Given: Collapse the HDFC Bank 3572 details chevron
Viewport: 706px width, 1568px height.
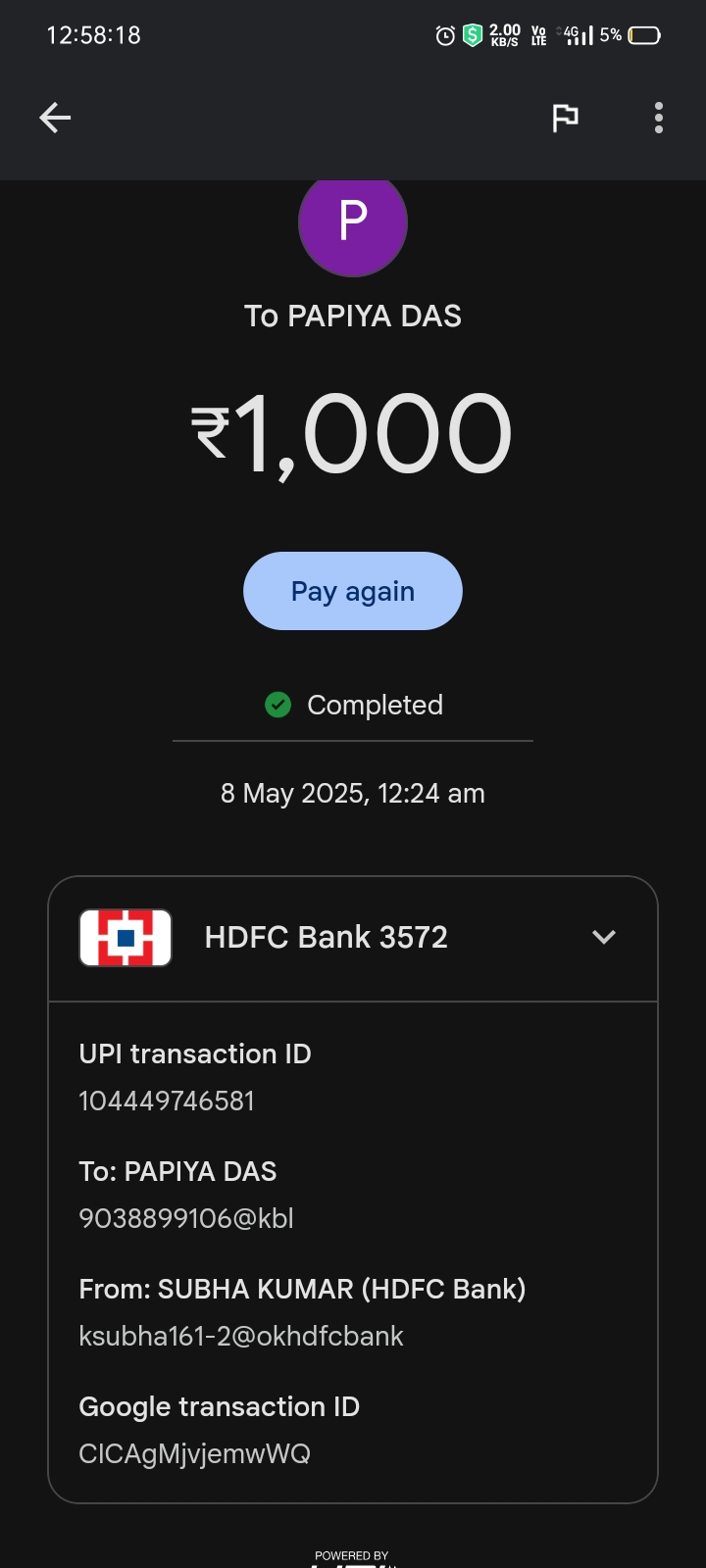Looking at the screenshot, I should coord(604,937).
